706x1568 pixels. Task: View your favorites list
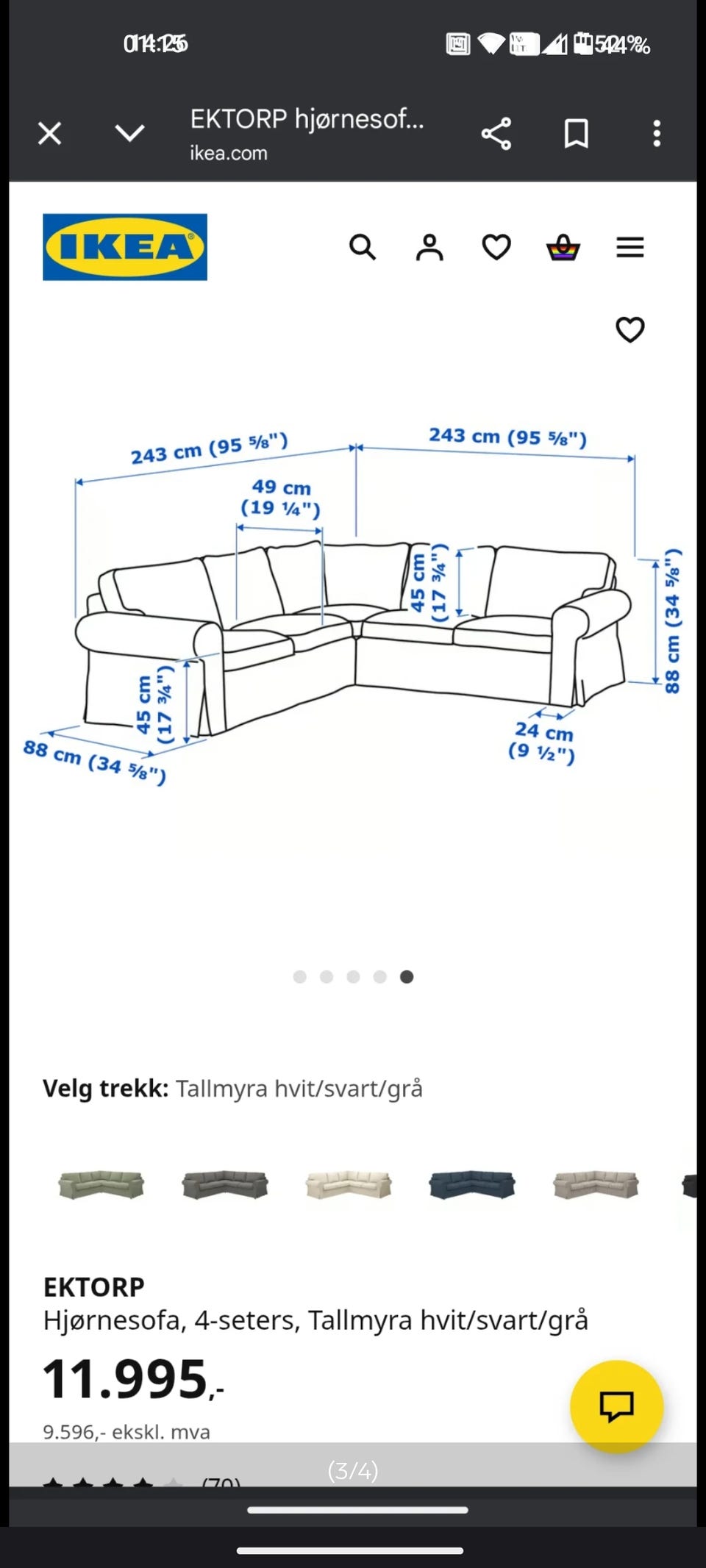(496, 247)
